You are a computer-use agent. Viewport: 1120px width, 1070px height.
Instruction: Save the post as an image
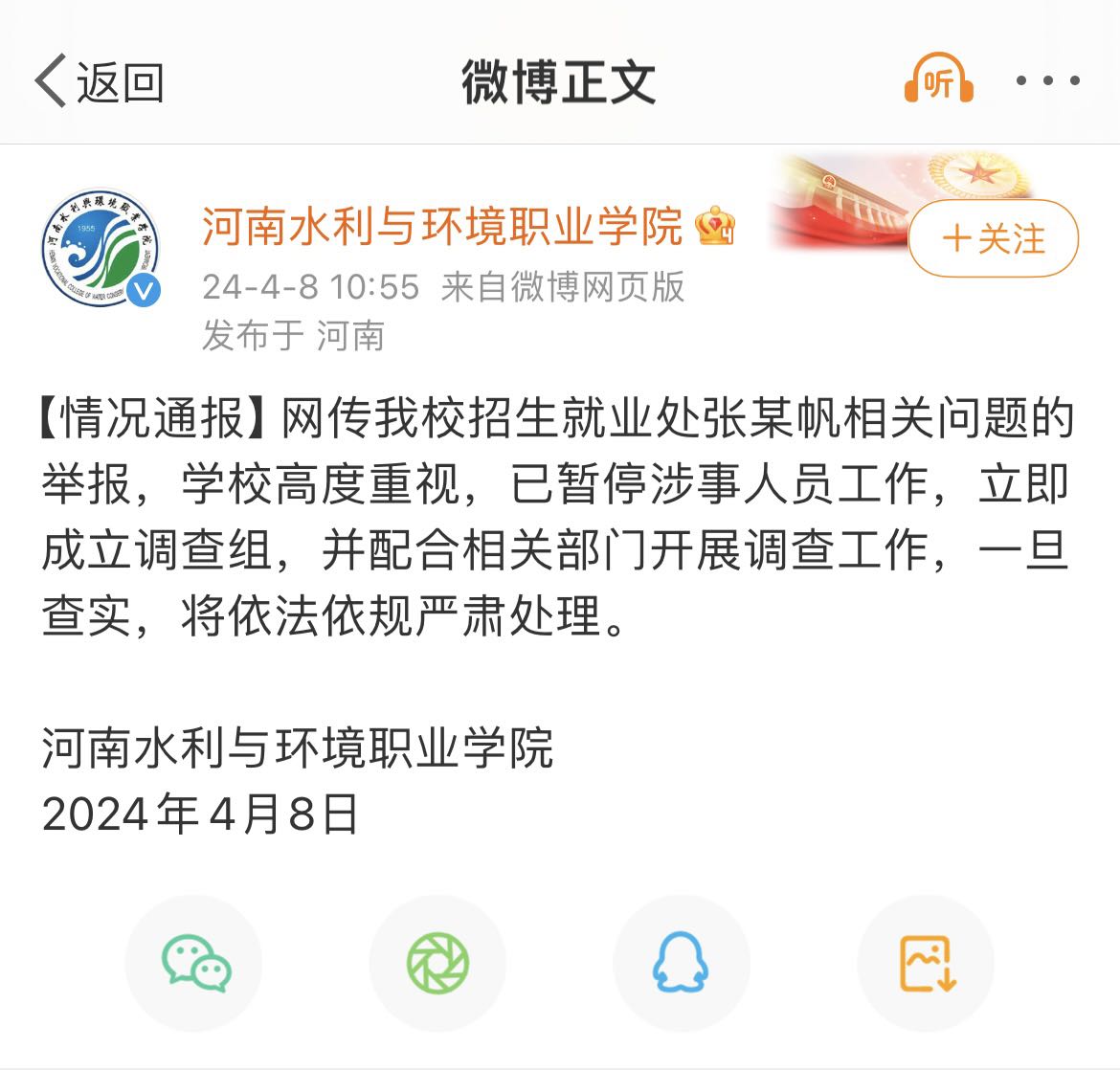pos(926,963)
